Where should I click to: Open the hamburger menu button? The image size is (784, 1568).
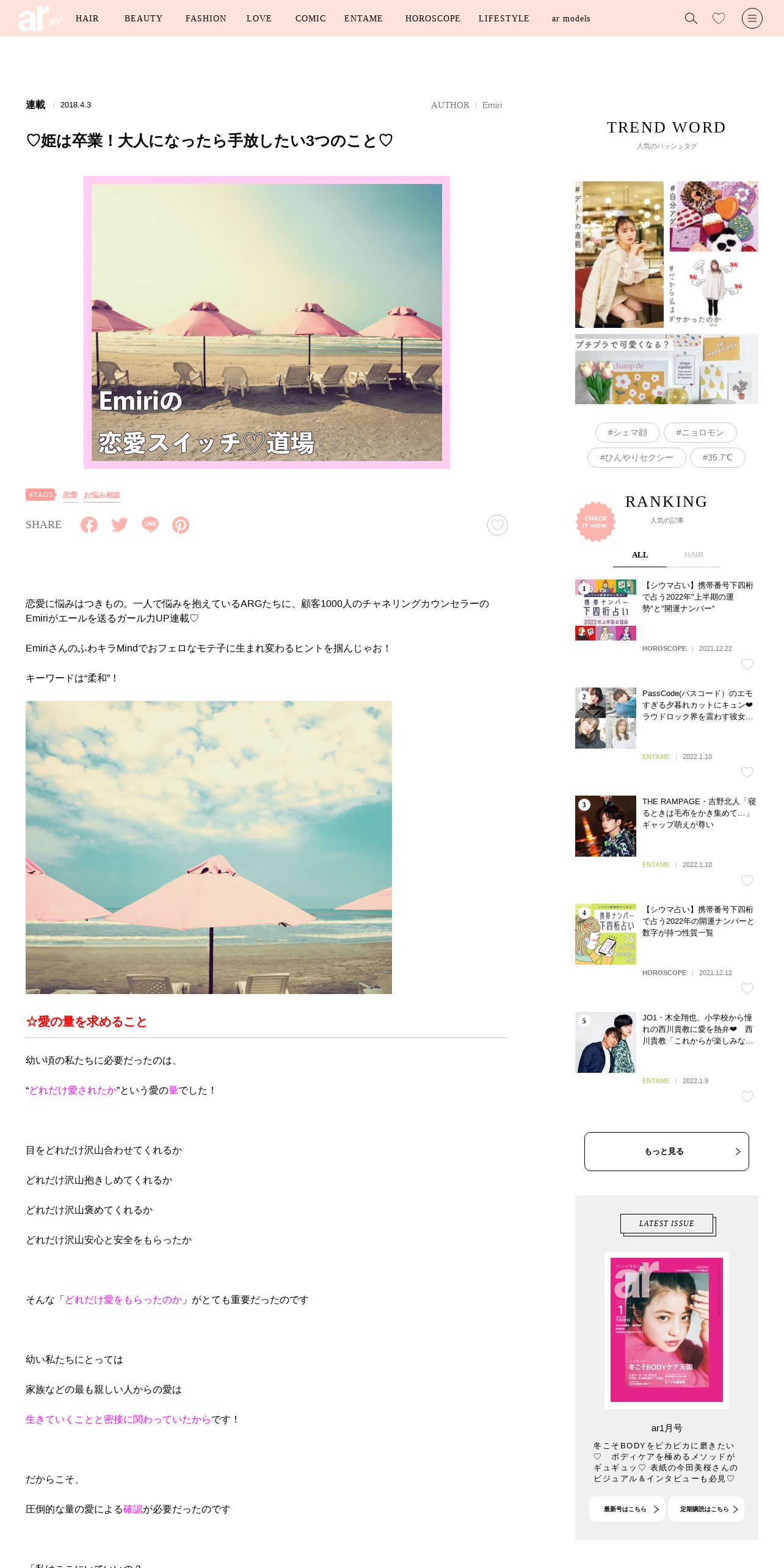(752, 18)
